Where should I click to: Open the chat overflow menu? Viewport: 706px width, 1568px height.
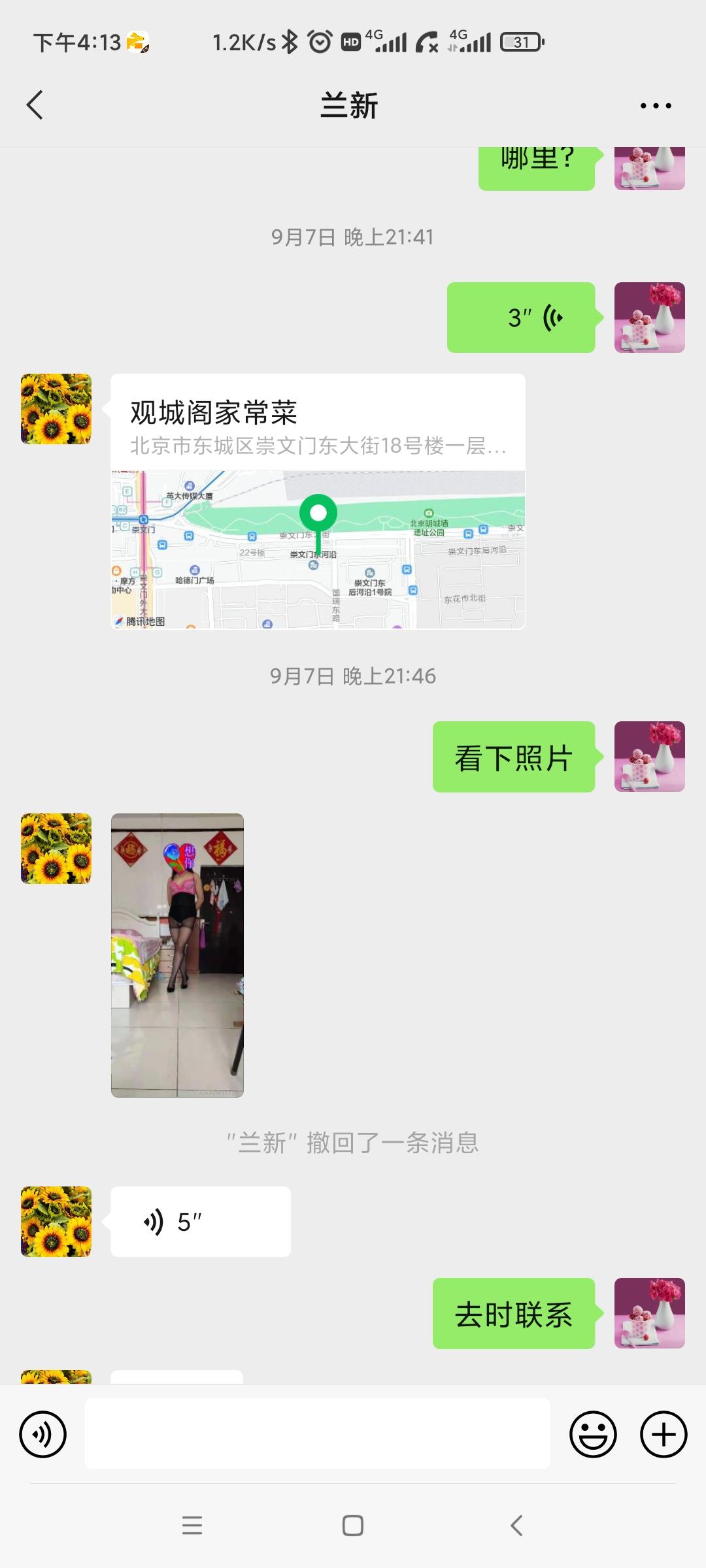655,106
